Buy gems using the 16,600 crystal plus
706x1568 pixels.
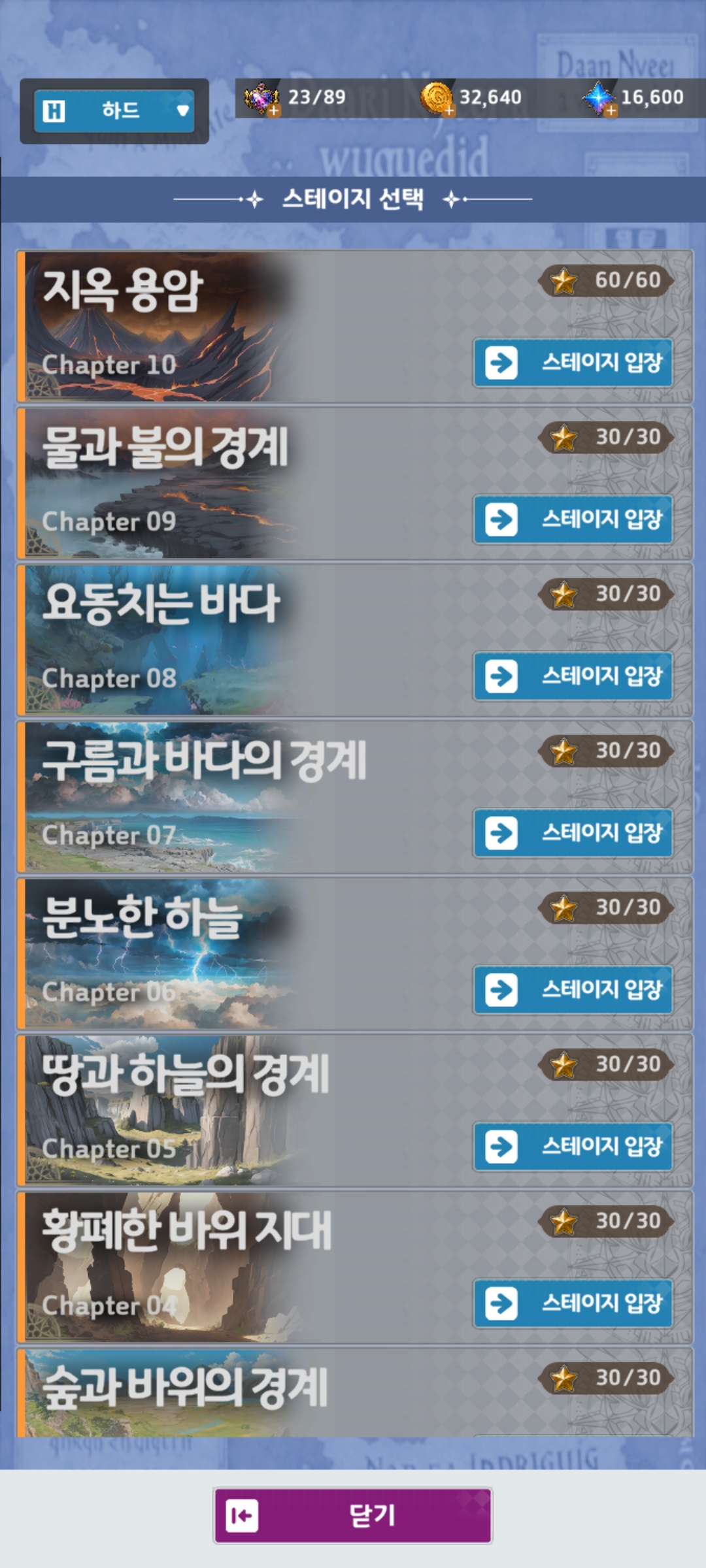[611, 111]
